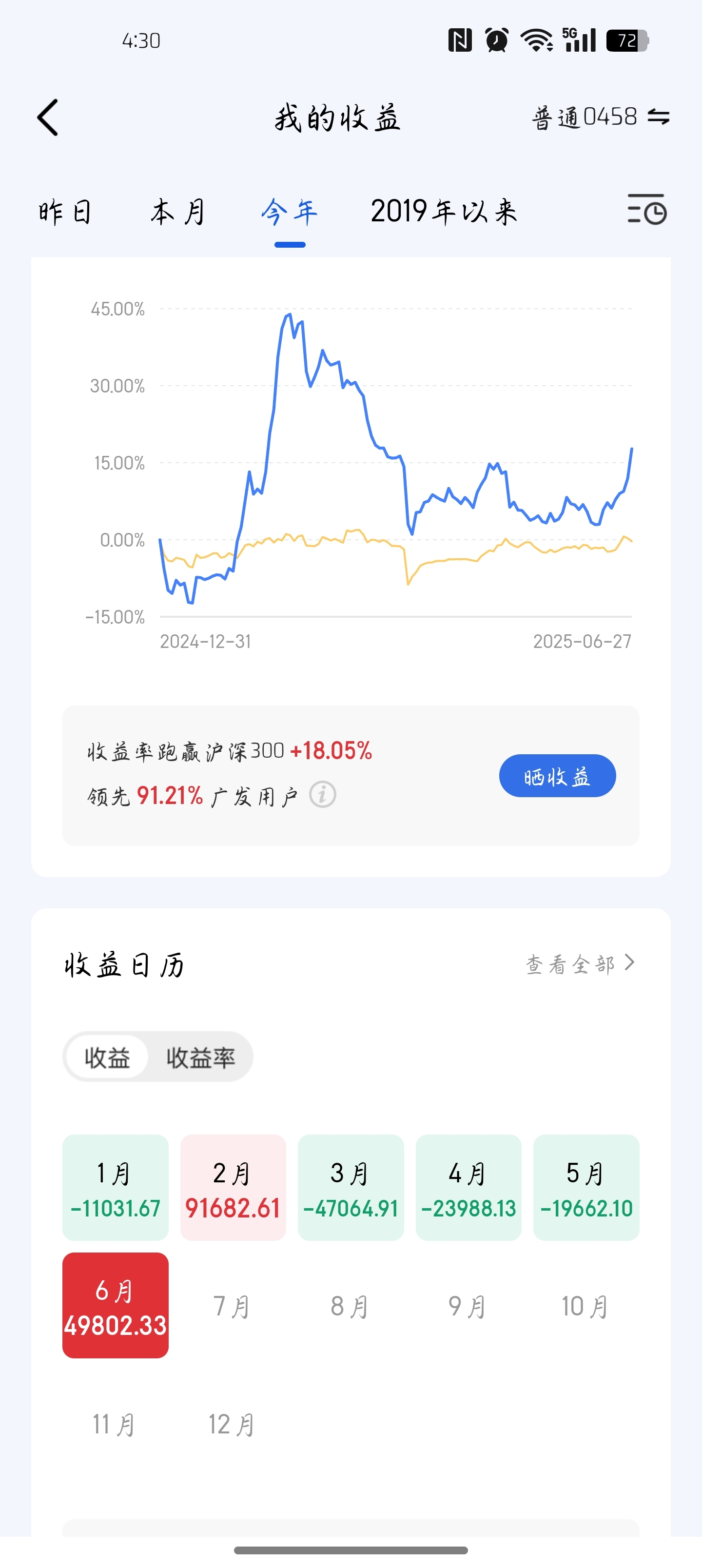Go back using the top-left arrow
Image resolution: width=702 pixels, height=1568 pixels.
coord(48,118)
